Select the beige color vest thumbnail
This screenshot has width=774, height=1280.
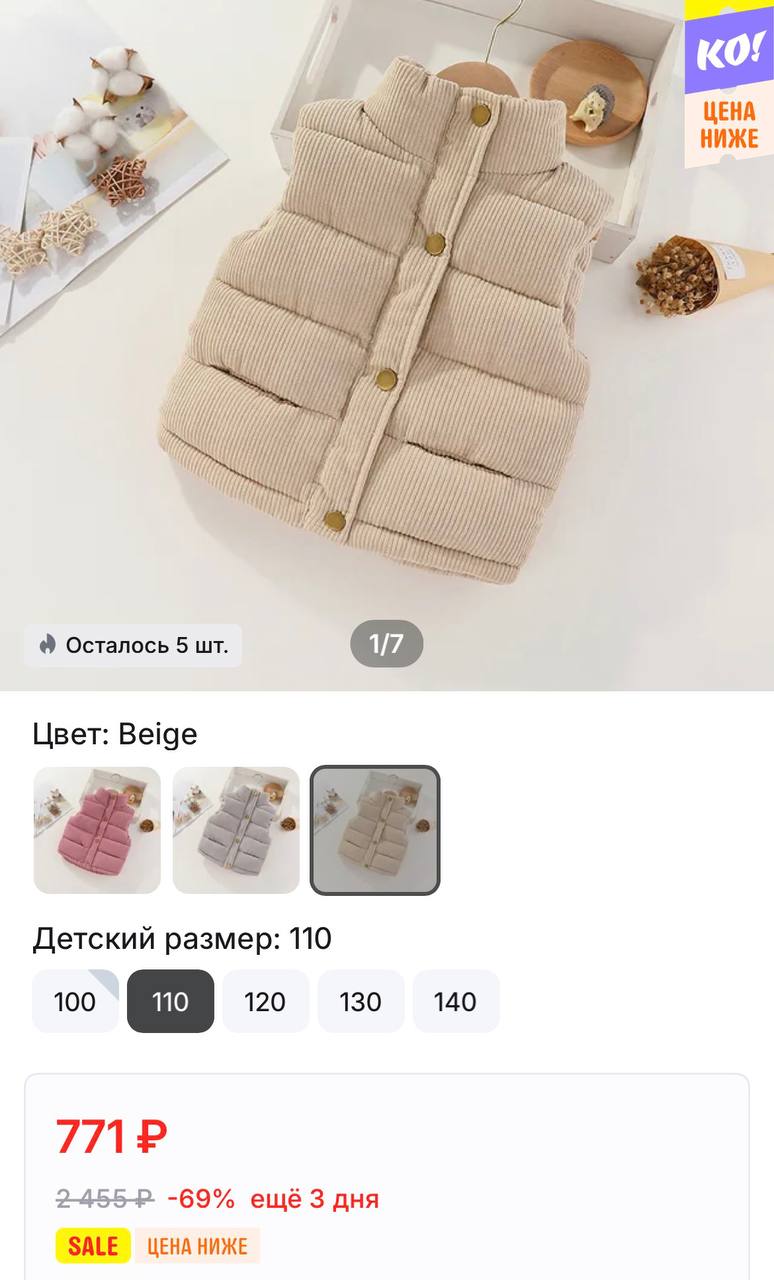(x=375, y=830)
